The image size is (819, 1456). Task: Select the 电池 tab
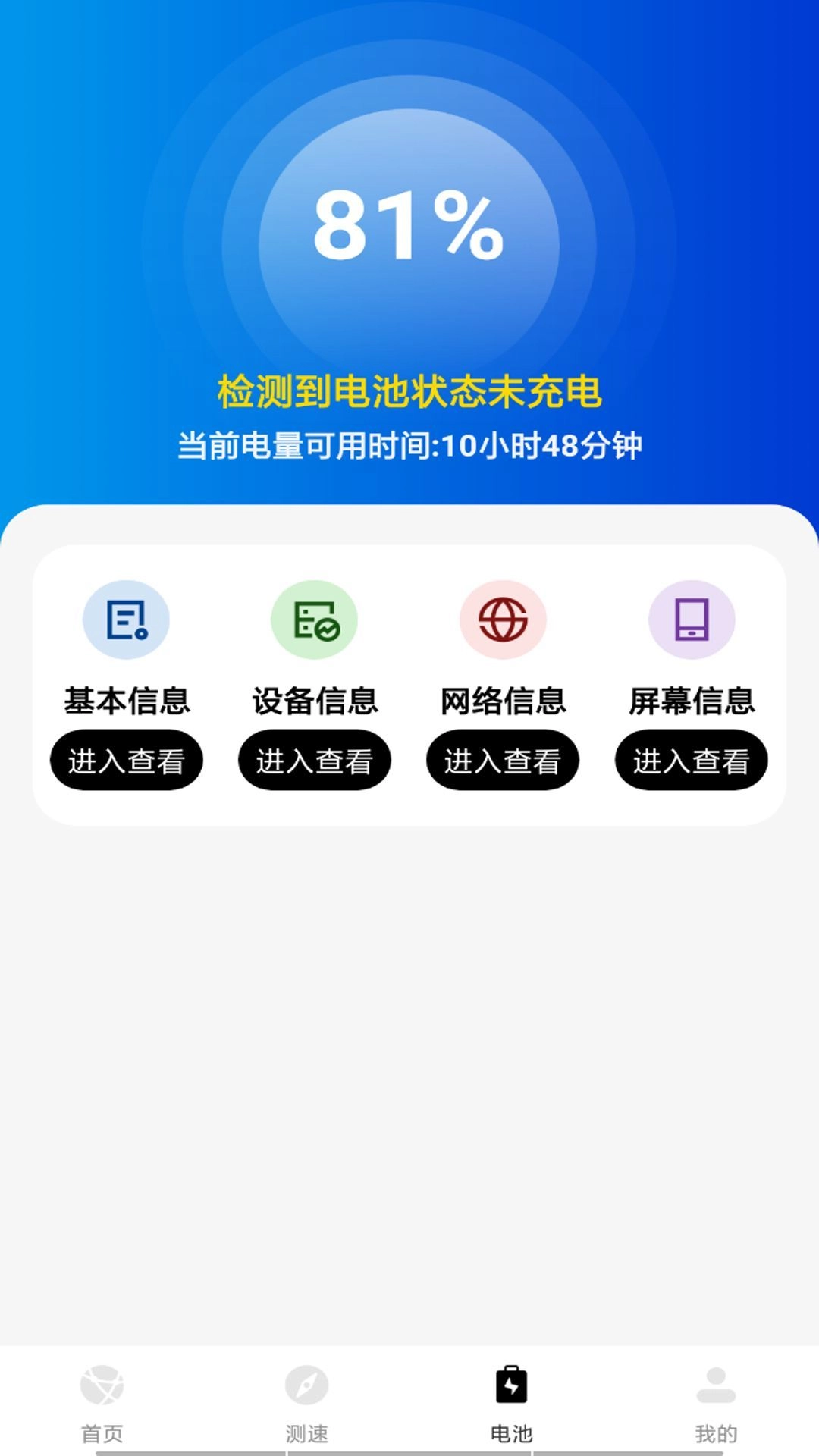[x=512, y=1402]
